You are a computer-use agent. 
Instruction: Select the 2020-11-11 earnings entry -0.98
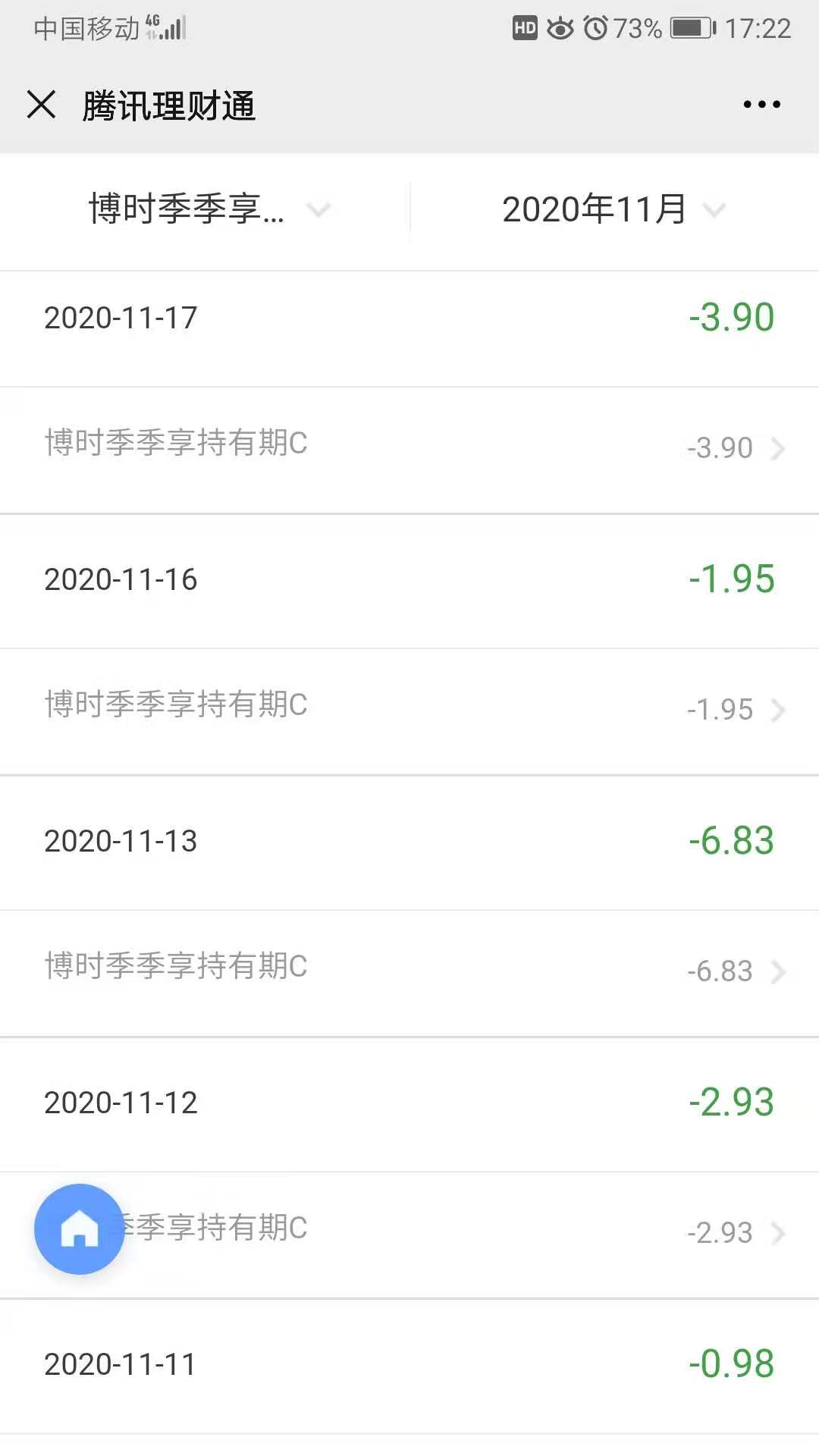[x=409, y=1365]
